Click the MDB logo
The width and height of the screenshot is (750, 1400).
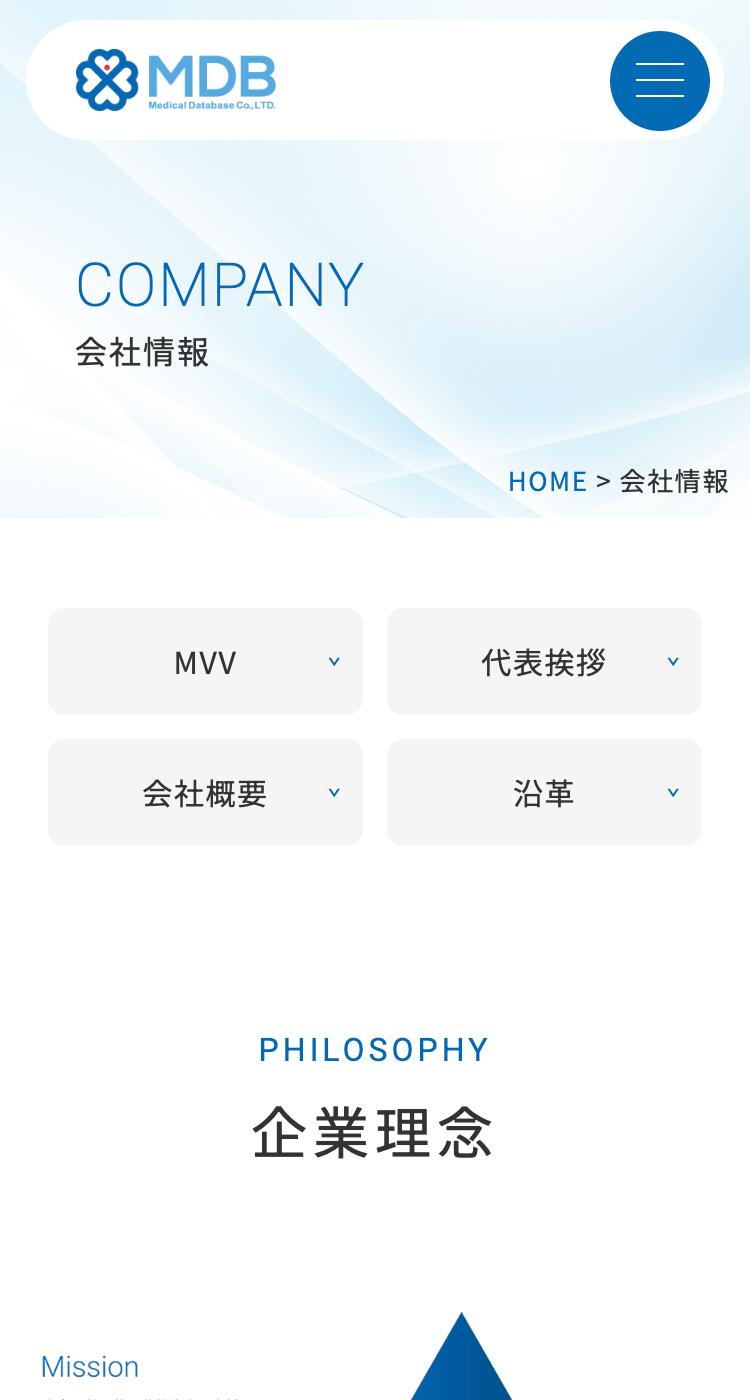click(x=176, y=80)
